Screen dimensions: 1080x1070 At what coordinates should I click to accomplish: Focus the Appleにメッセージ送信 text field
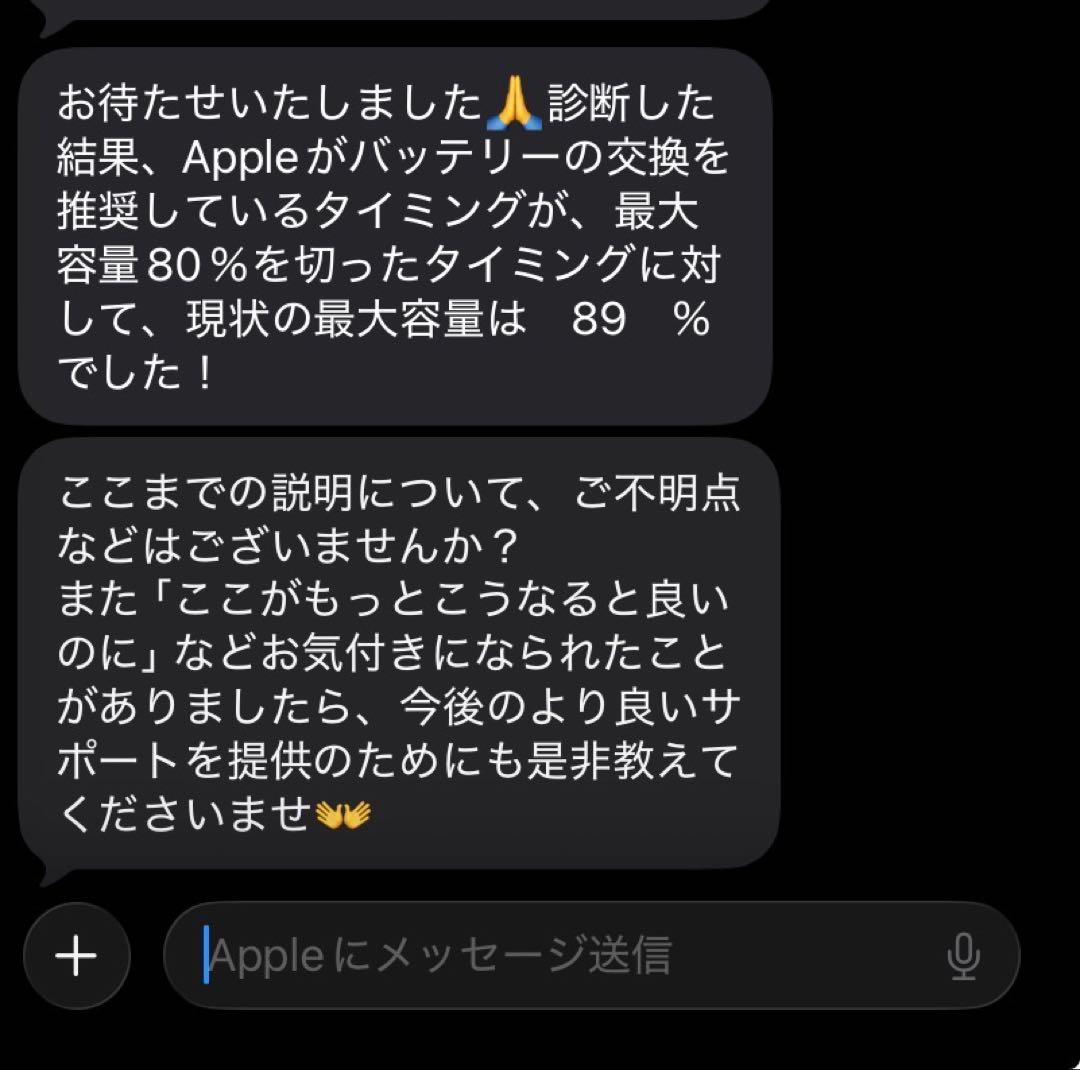(560, 956)
